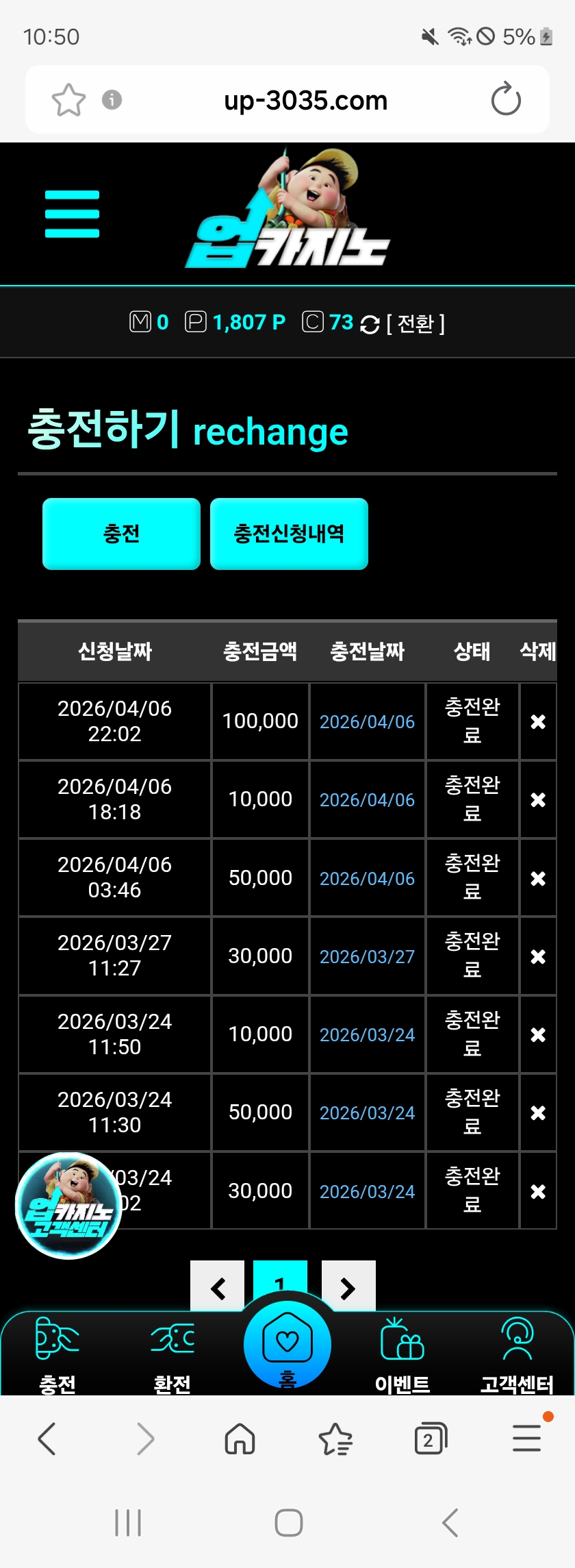This screenshot has height=1568, width=575.
Task: Open the browser tabs switcher
Action: pos(430,1439)
